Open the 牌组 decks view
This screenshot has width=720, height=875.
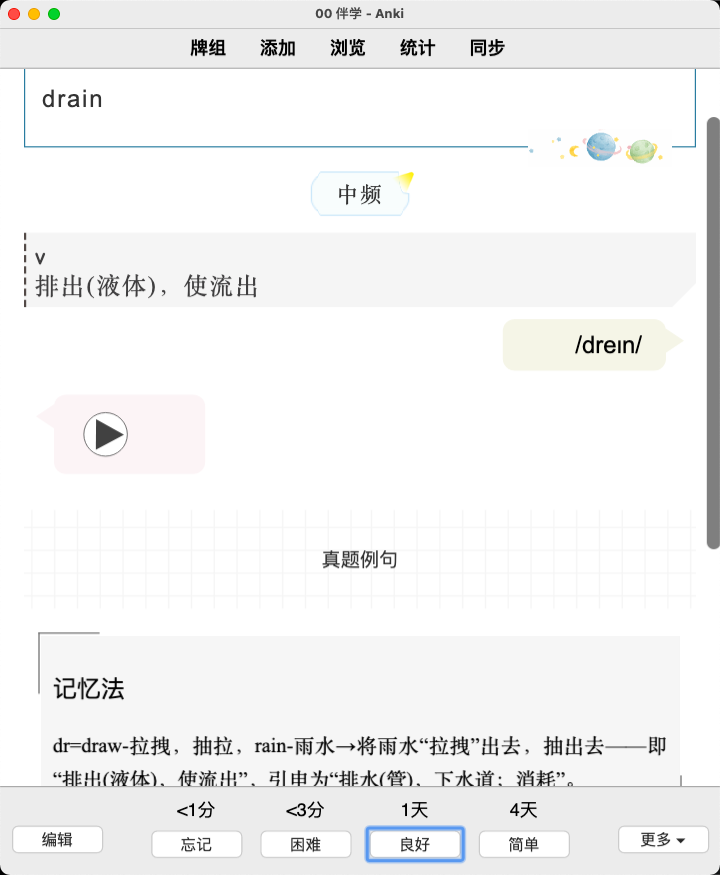pos(208,48)
